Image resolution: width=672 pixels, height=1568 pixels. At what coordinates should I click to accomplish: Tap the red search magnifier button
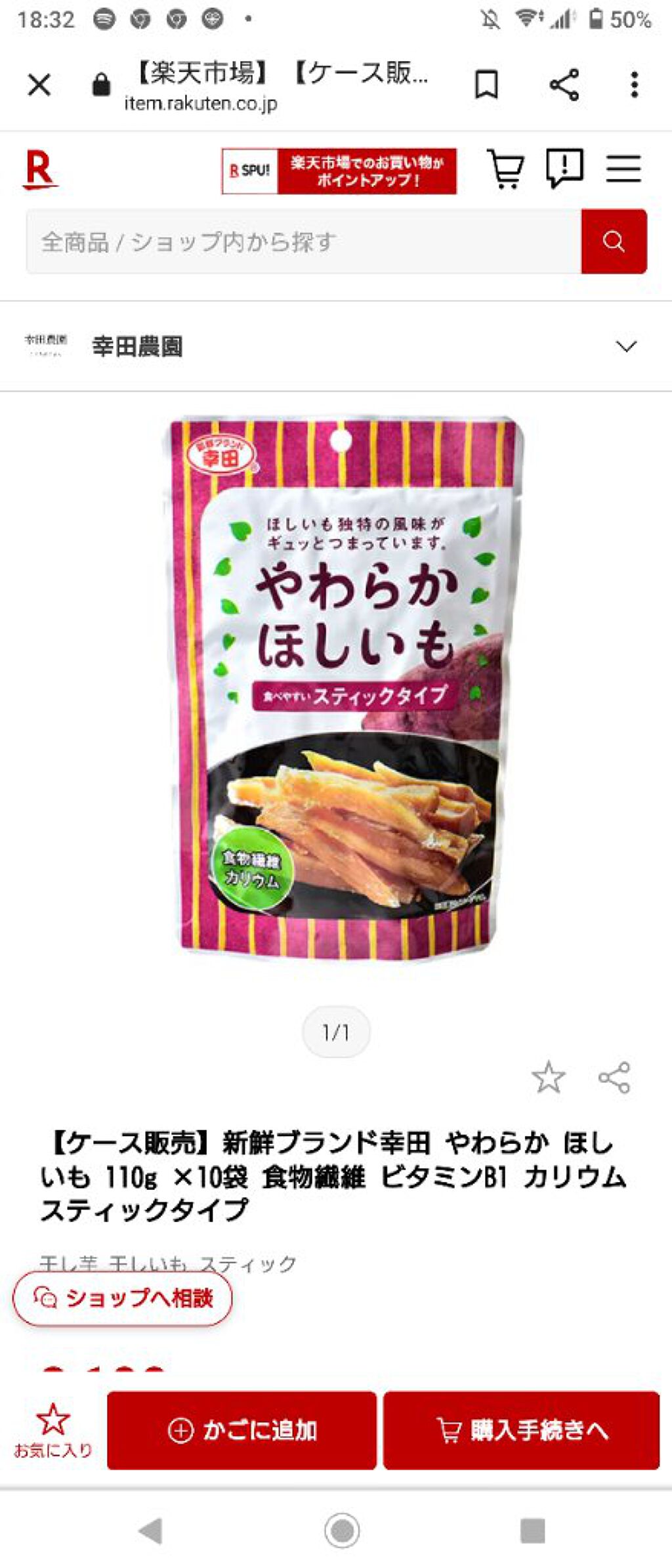pyautogui.click(x=614, y=242)
